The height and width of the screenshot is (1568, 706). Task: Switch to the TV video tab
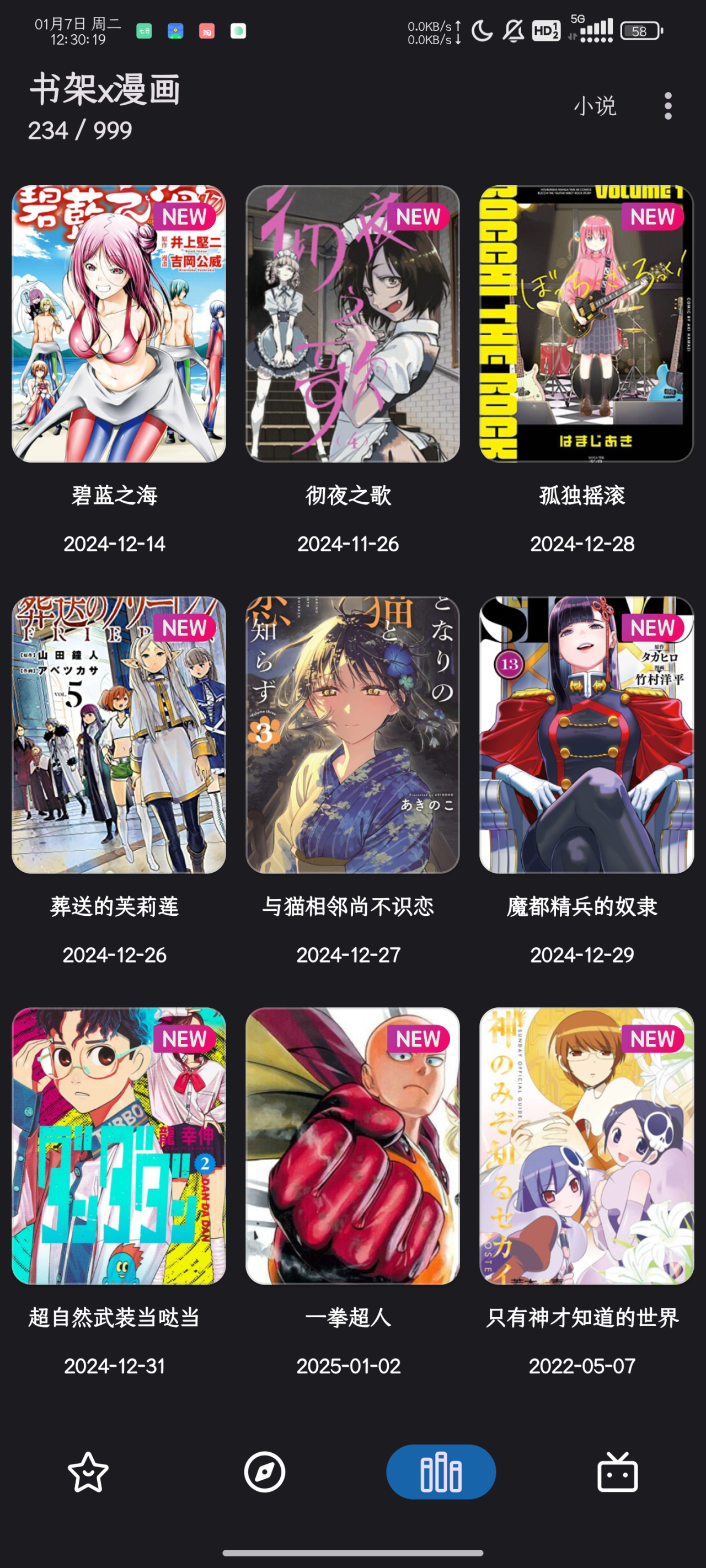point(617,1472)
